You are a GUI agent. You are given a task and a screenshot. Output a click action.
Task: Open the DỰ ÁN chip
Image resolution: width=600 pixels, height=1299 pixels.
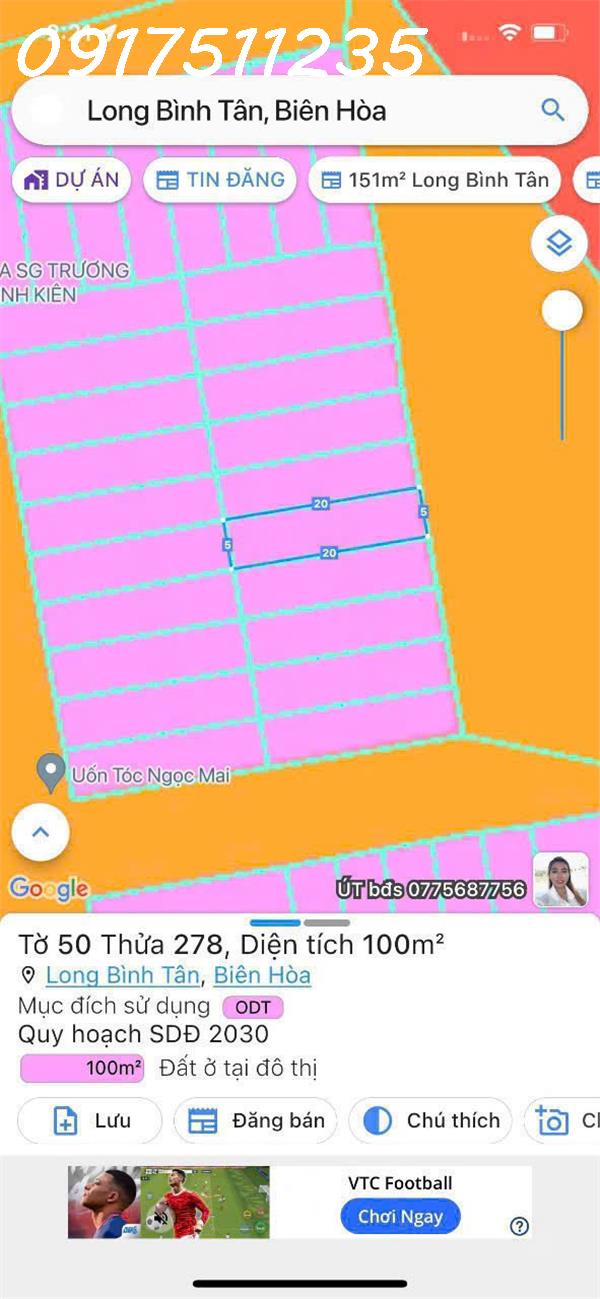click(x=71, y=180)
